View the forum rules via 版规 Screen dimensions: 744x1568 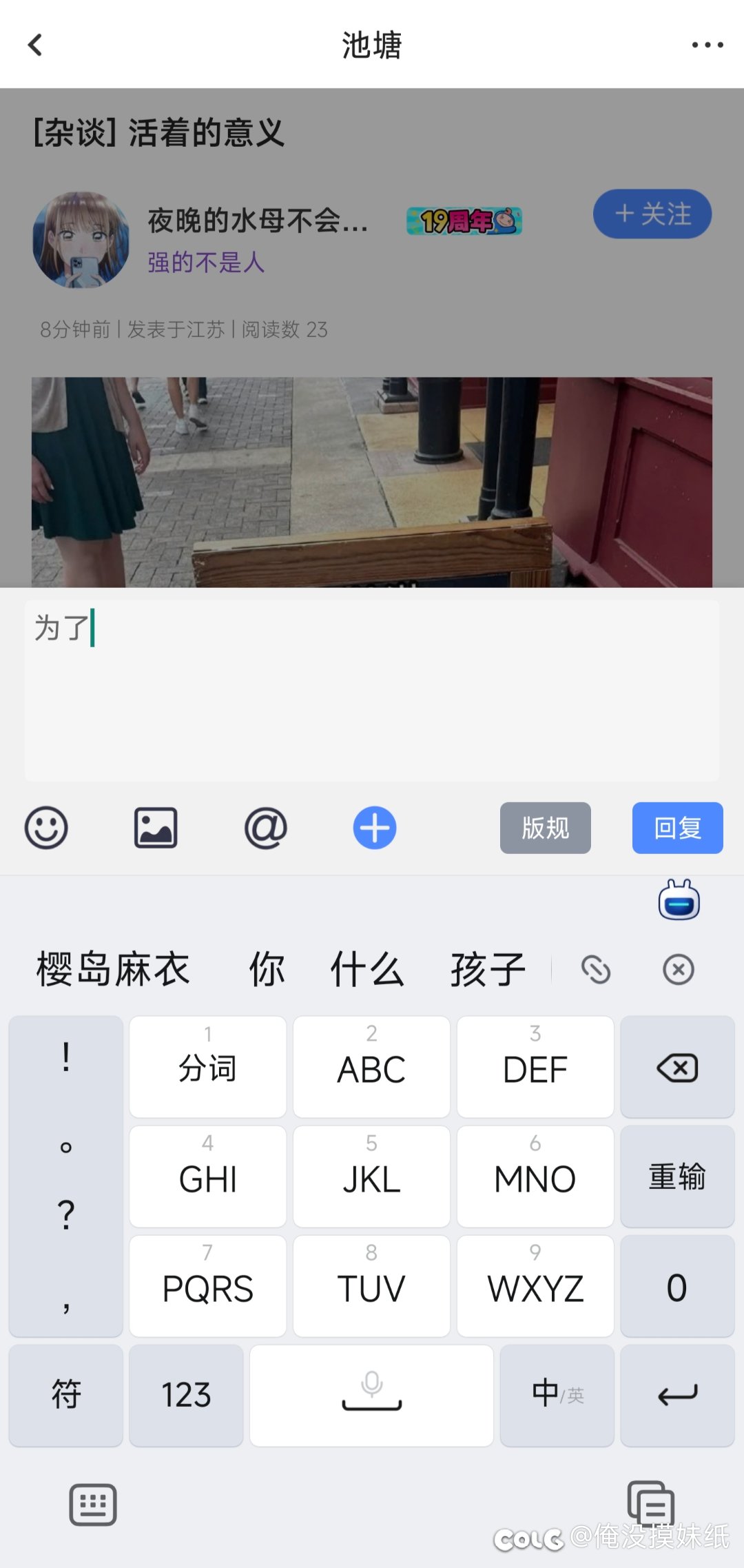(x=545, y=828)
